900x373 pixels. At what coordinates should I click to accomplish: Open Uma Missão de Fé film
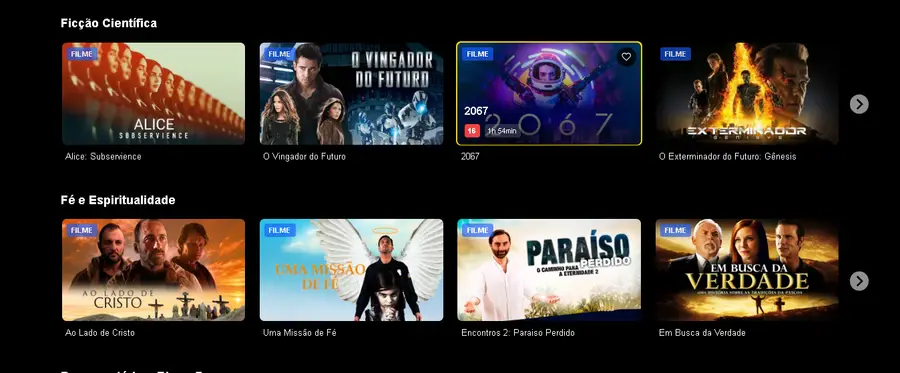[351, 270]
